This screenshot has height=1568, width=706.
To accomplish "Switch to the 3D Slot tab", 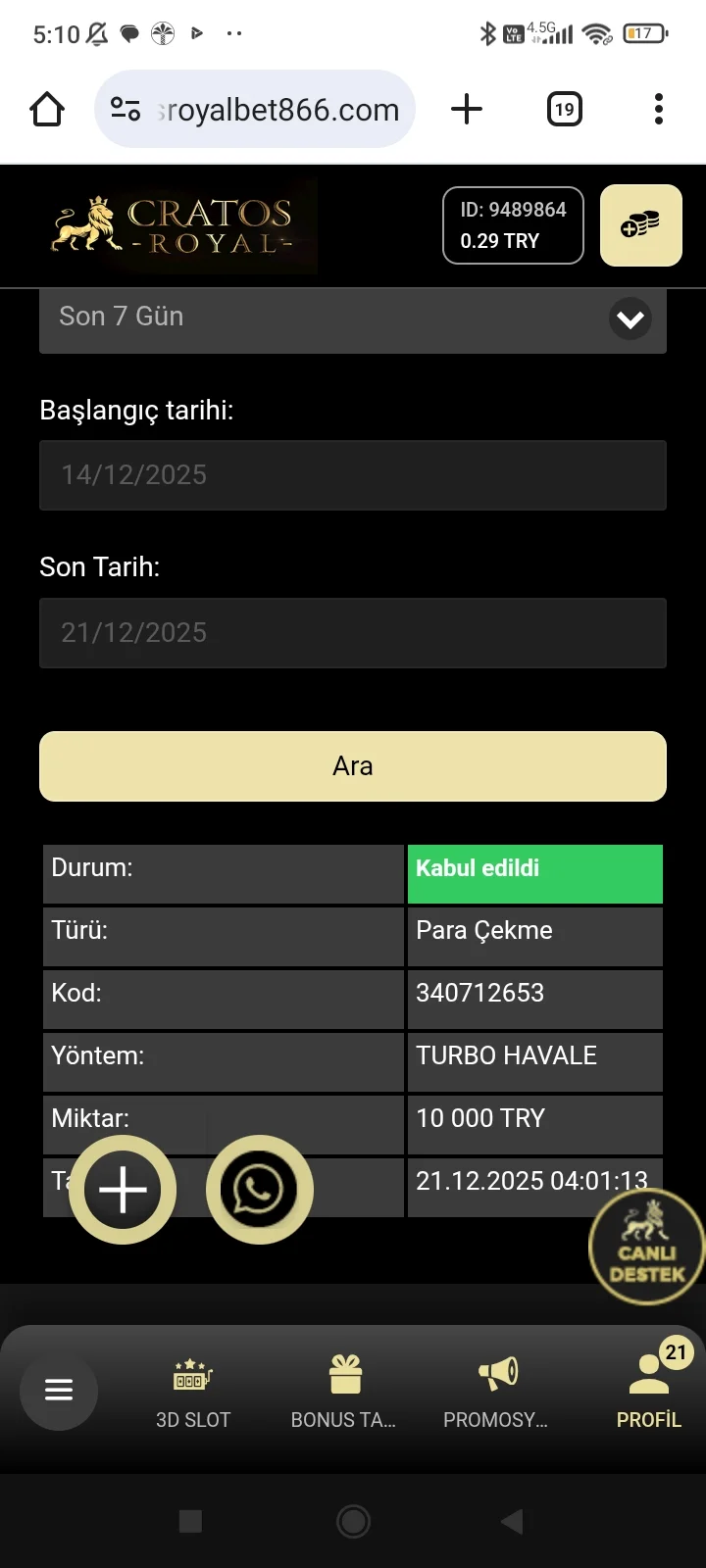I will click(193, 1390).
